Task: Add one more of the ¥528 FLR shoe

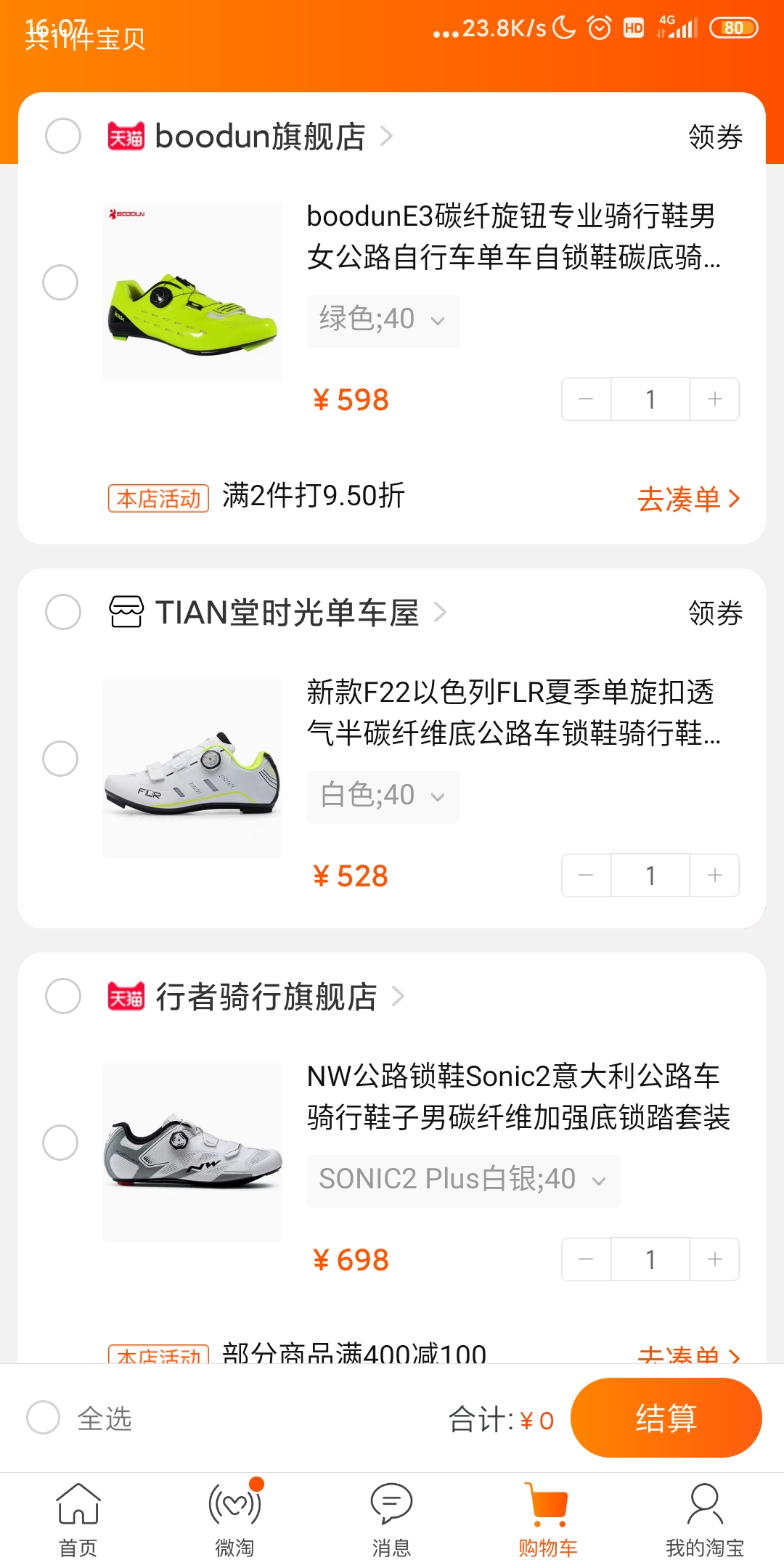Action: pos(714,875)
